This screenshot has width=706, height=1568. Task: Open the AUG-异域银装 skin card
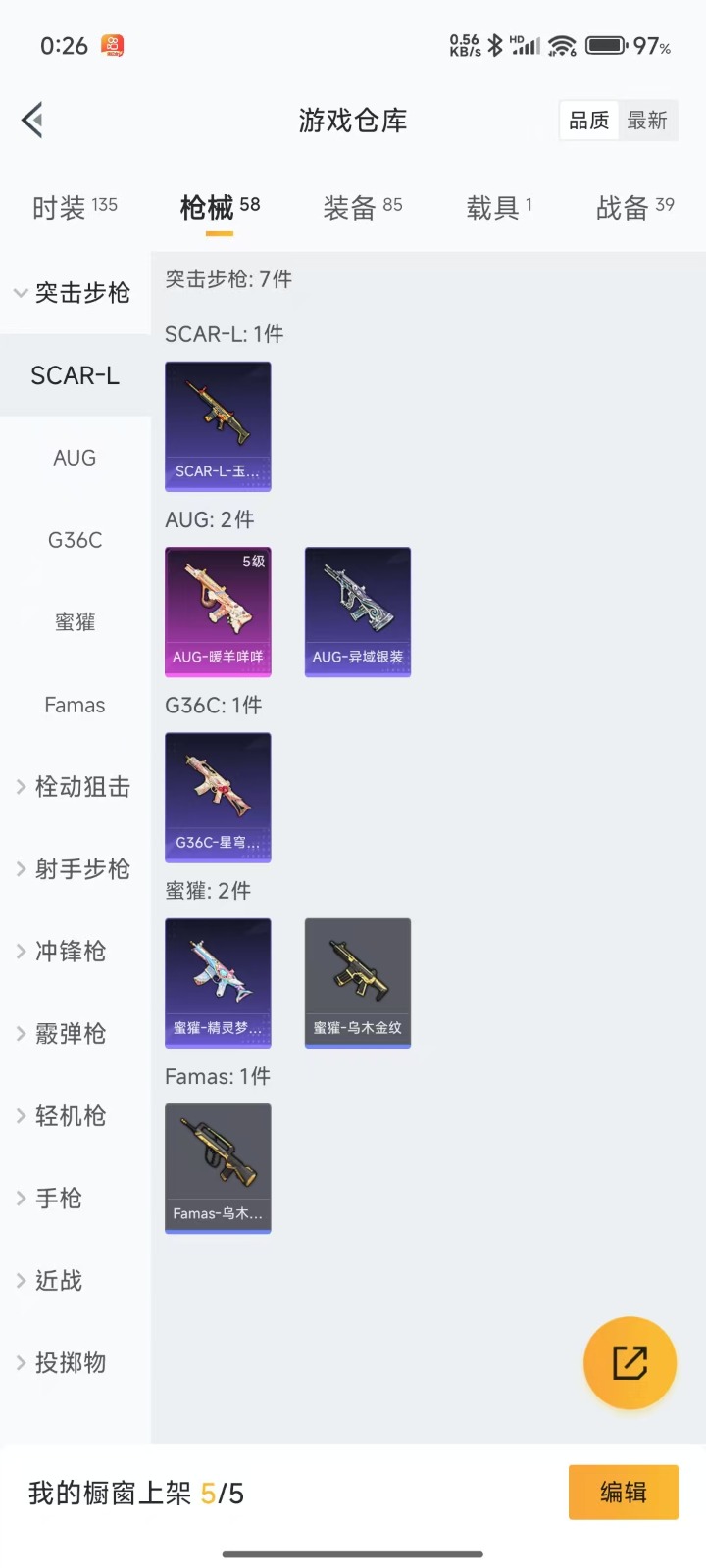coord(358,612)
